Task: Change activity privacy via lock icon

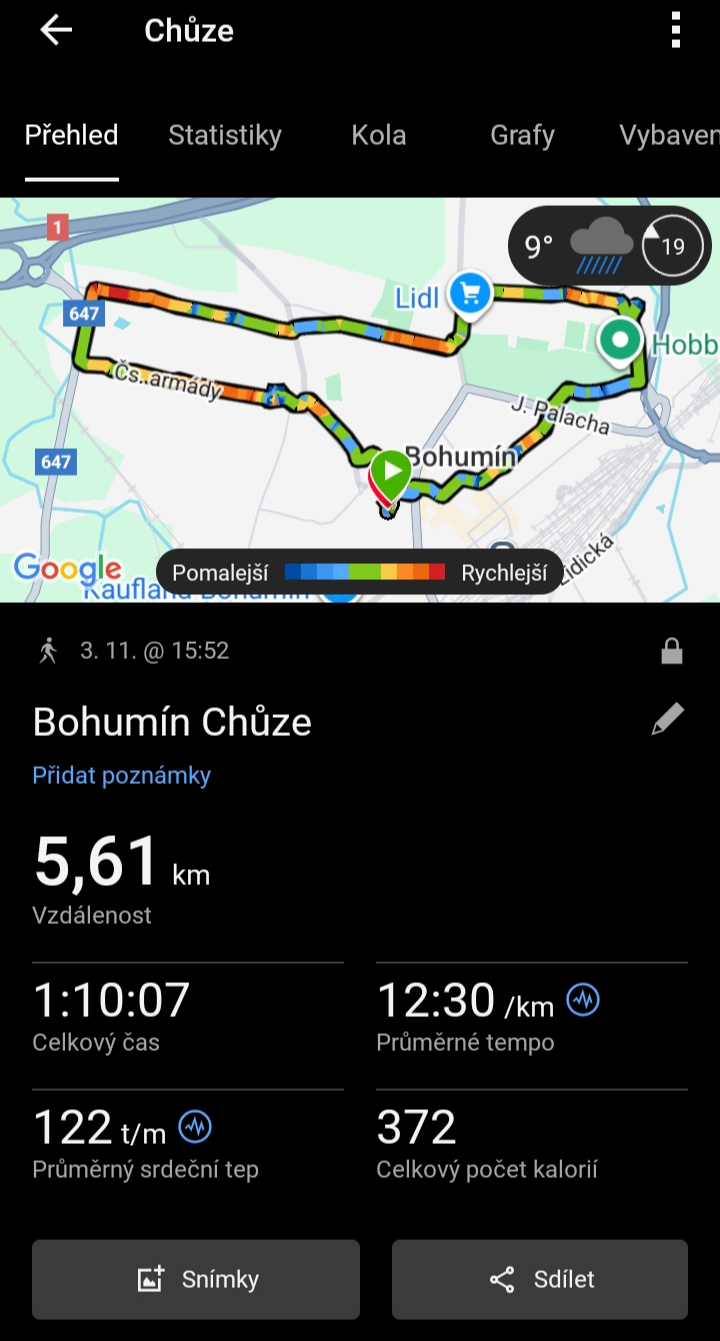Action: click(671, 652)
